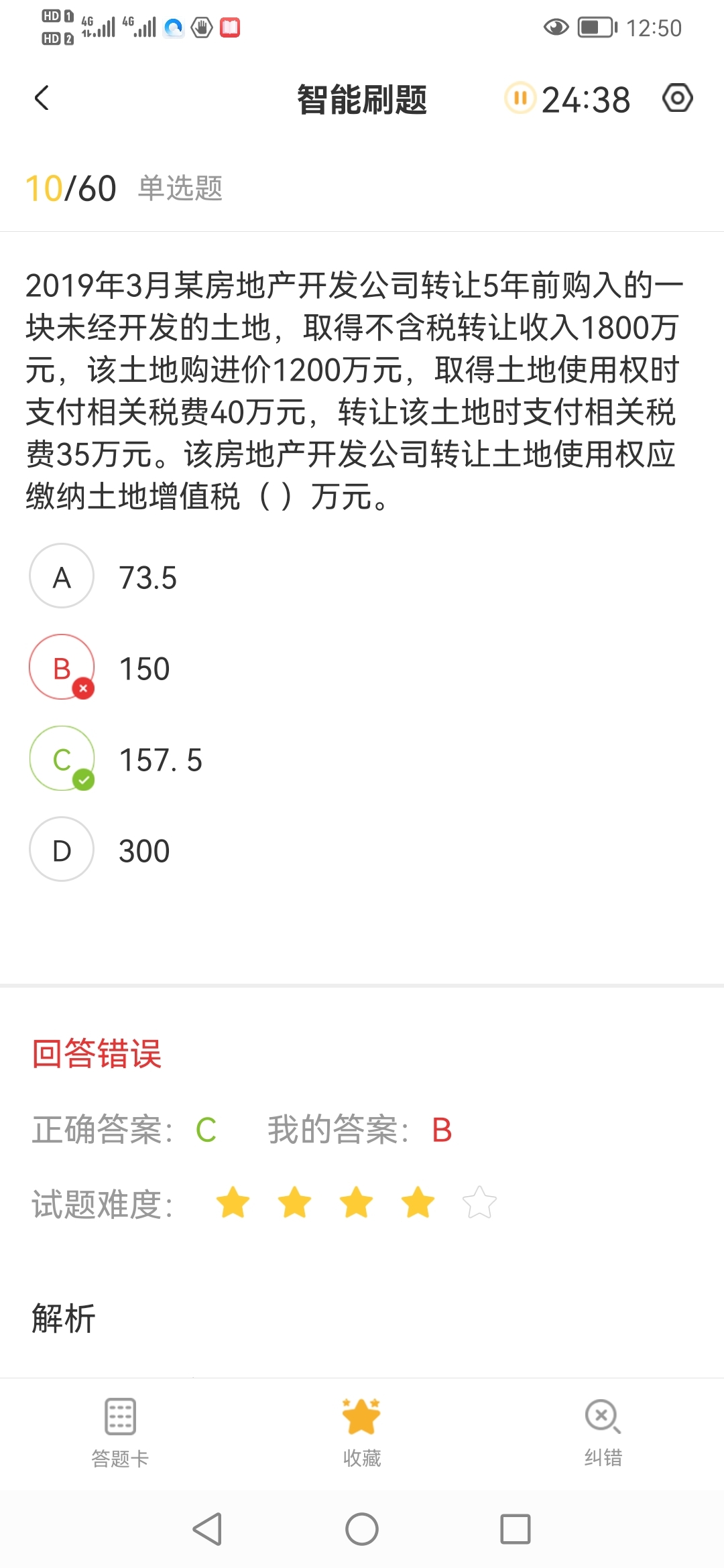Select option A with answer 73.5
The image size is (724, 1568).
(62, 576)
